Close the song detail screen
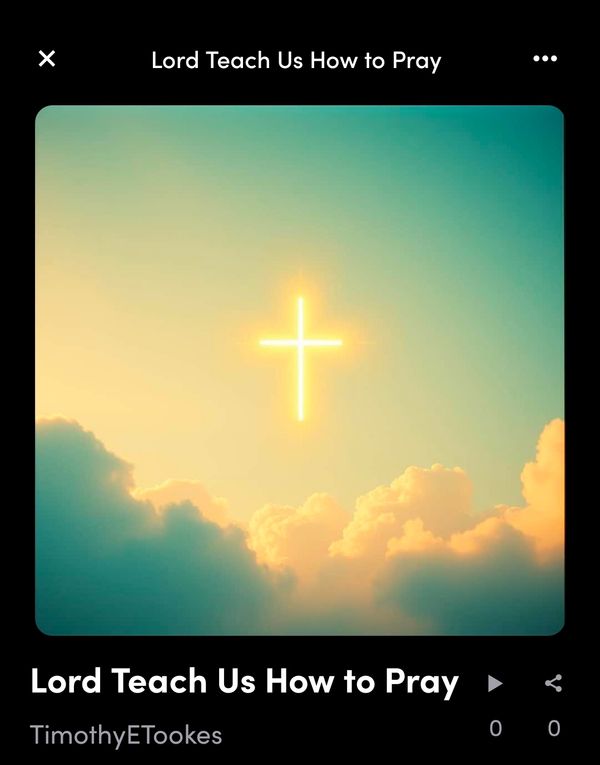This screenshot has width=600, height=765. click(46, 59)
